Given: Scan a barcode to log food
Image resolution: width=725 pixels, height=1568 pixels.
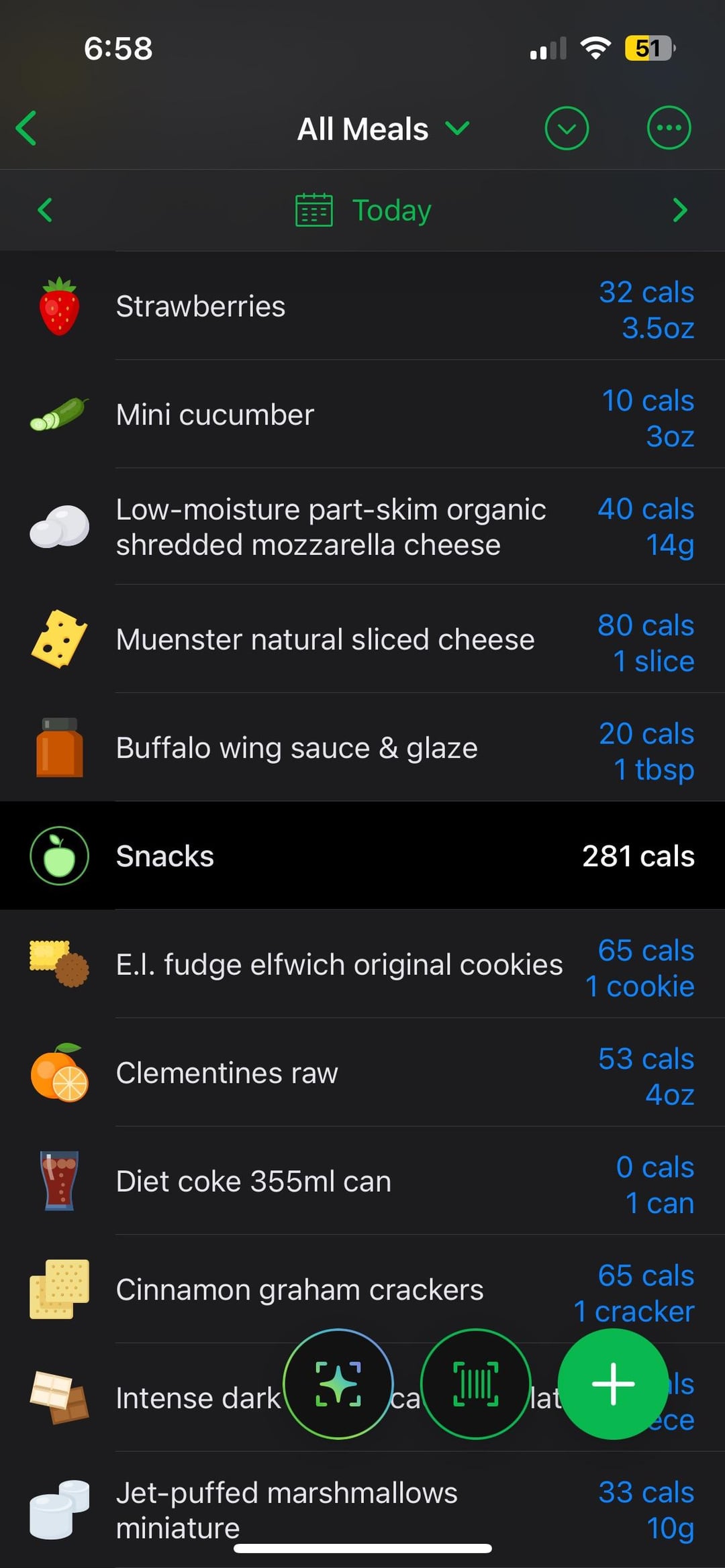Looking at the screenshot, I should pos(476,1384).
